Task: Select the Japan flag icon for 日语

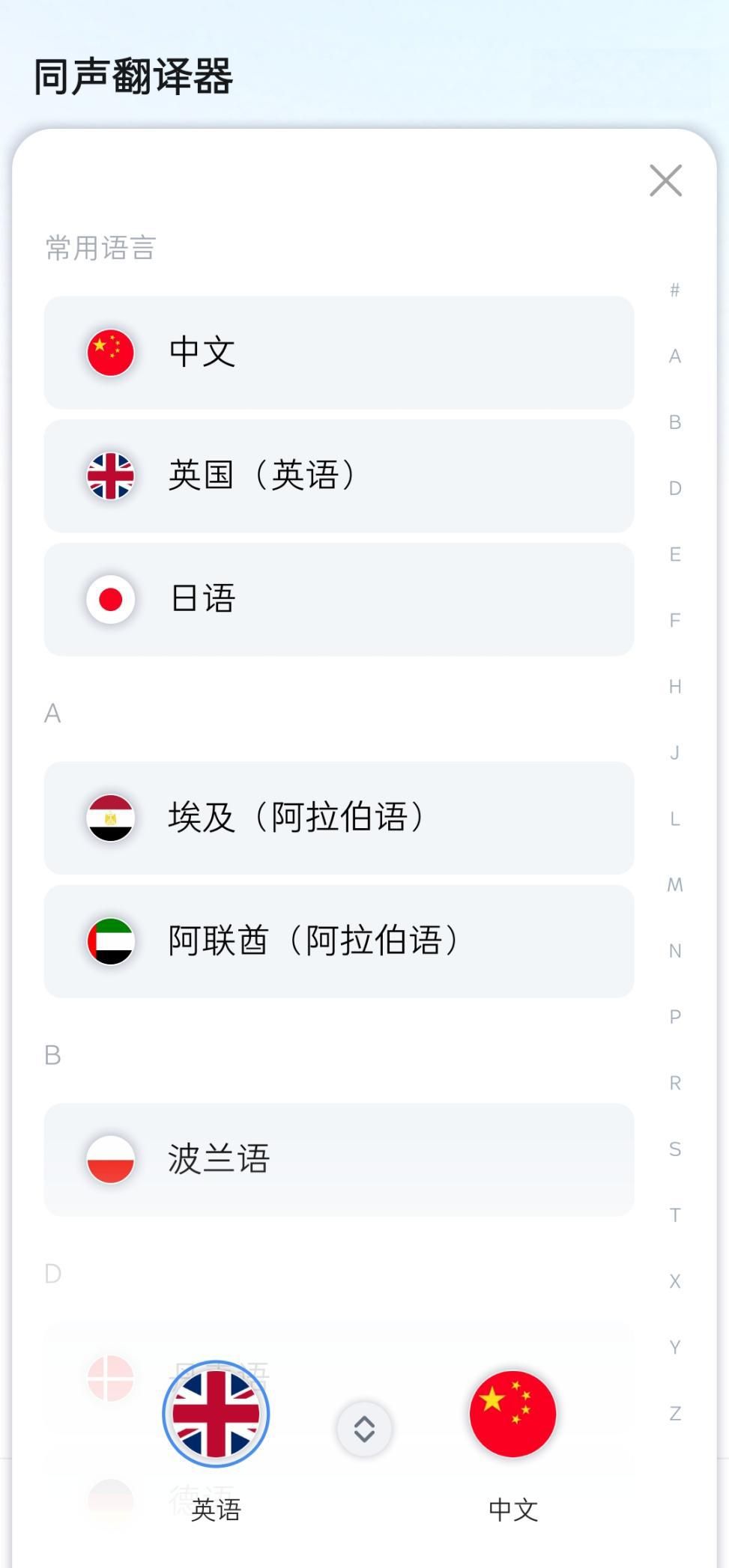Action: [111, 598]
